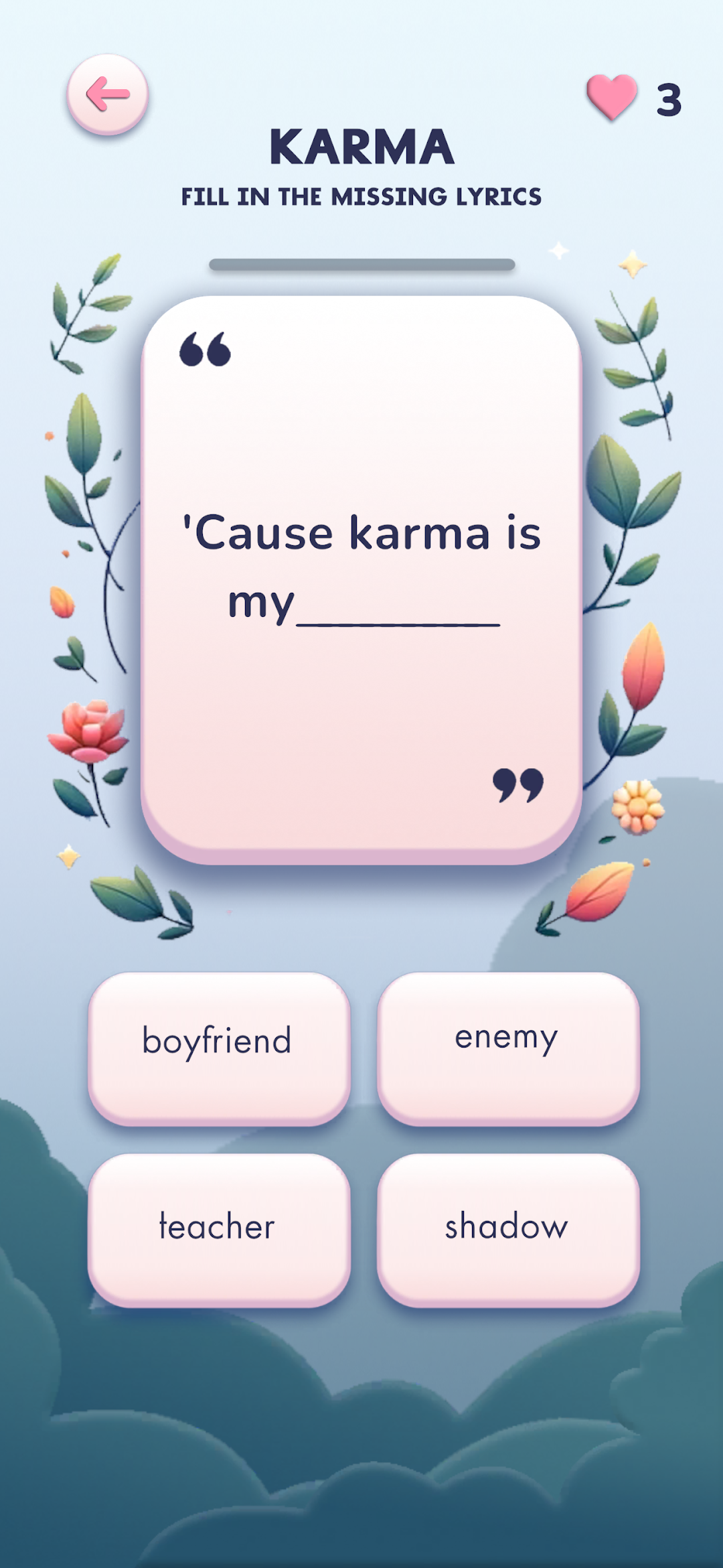This screenshot has height=1568, width=723.
Task: Go back using the pink arrow button
Action: (x=108, y=94)
